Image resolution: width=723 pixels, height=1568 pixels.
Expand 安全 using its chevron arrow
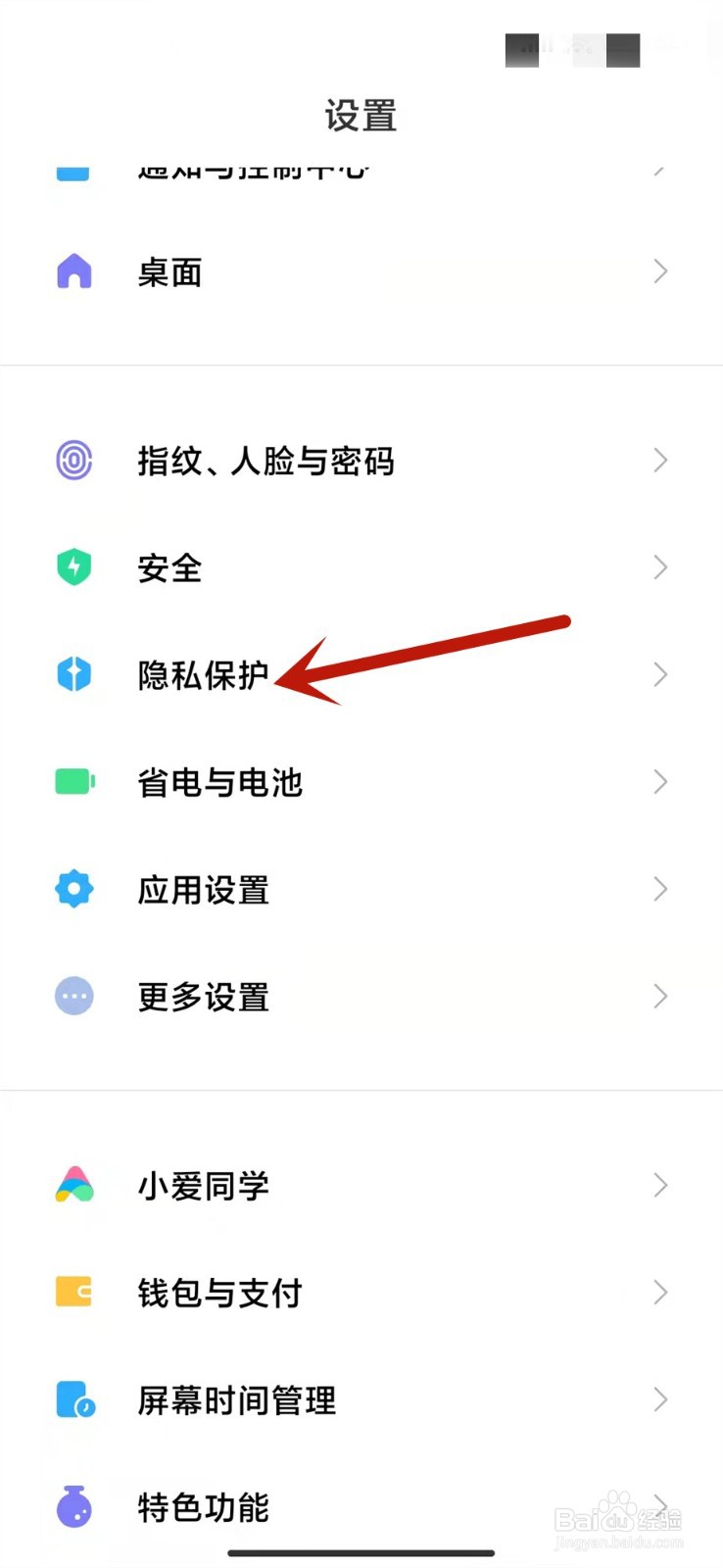(660, 567)
